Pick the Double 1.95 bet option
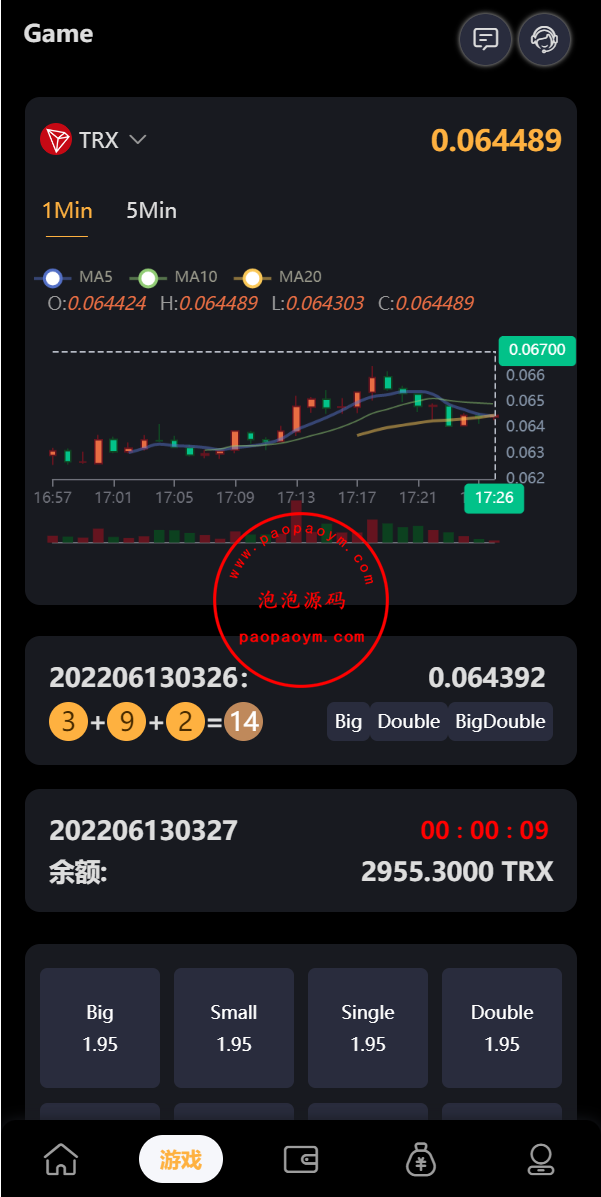This screenshot has height=1197, width=601. [502, 1027]
